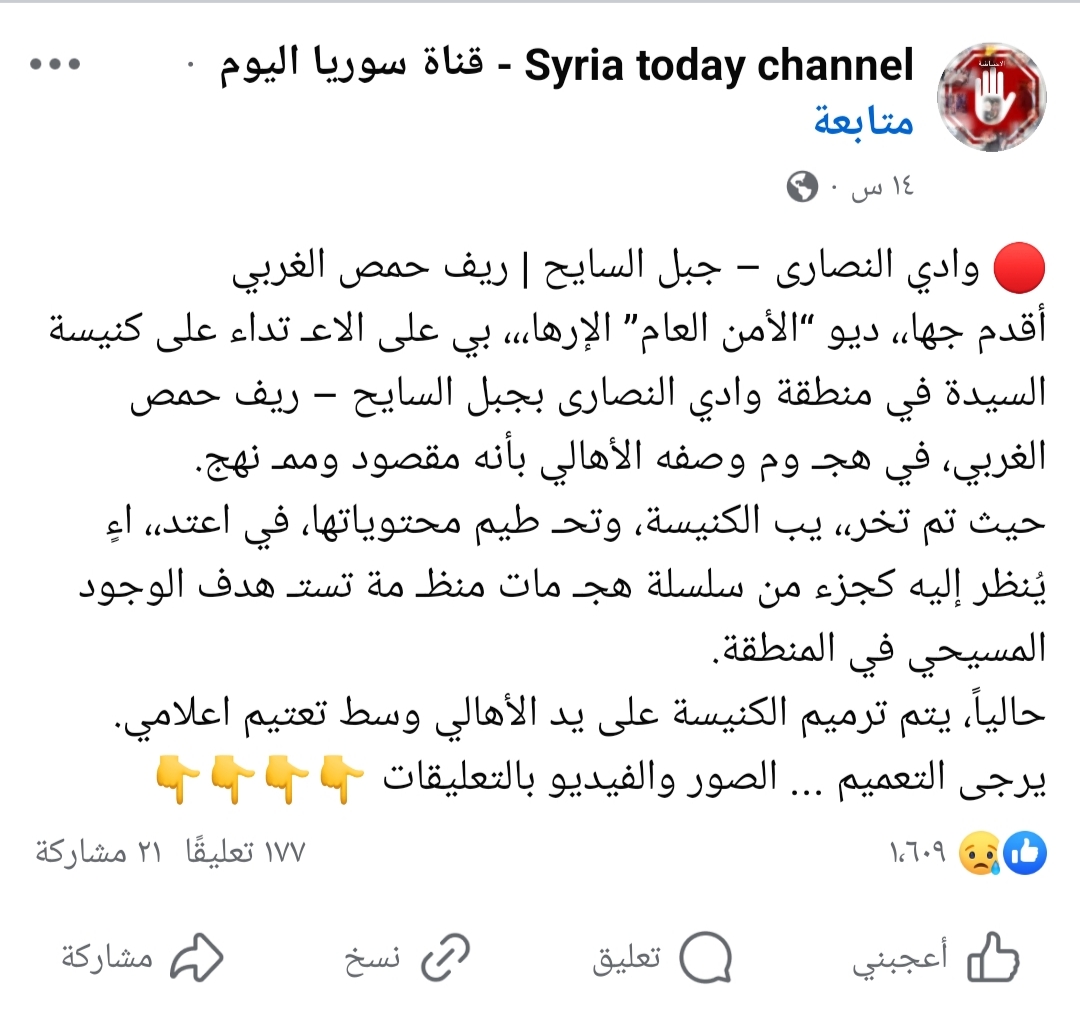Share the post using مشاركة button
The width and height of the screenshot is (1080, 1020).
[141, 960]
